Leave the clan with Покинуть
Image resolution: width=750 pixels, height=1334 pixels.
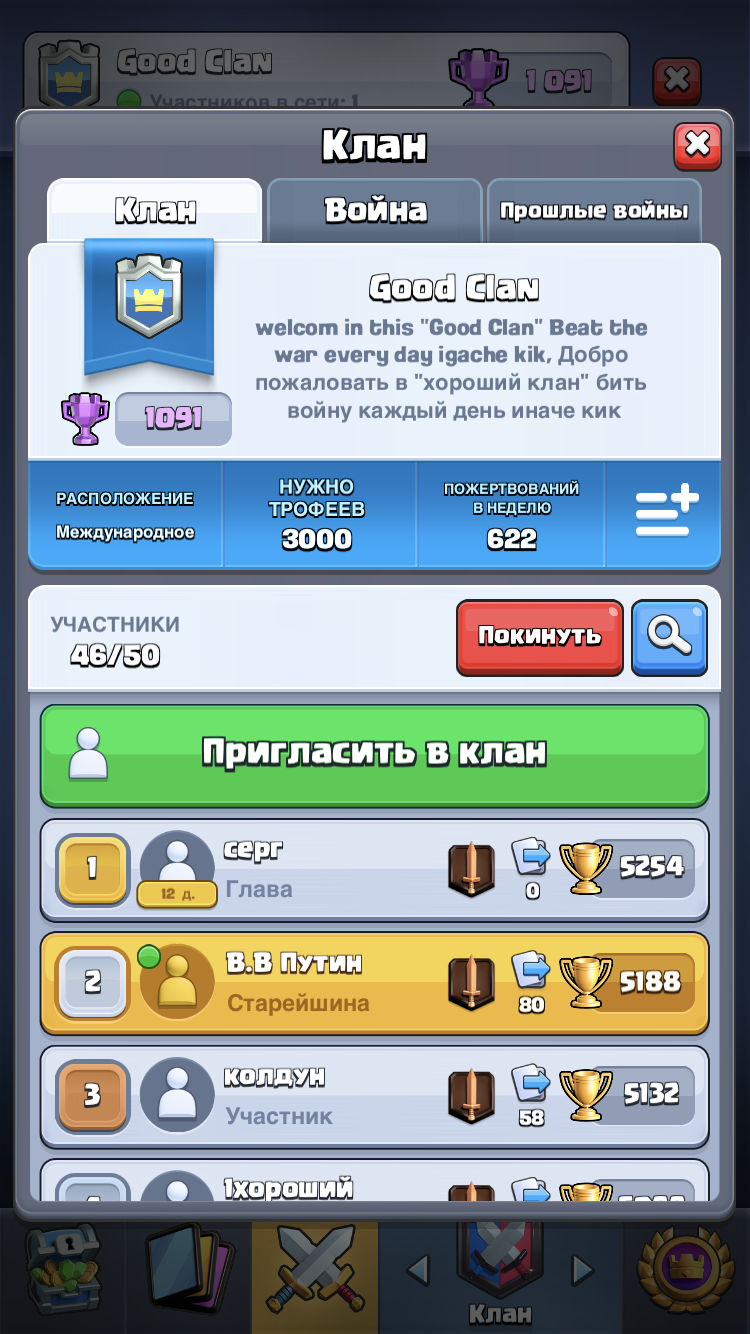click(x=540, y=637)
